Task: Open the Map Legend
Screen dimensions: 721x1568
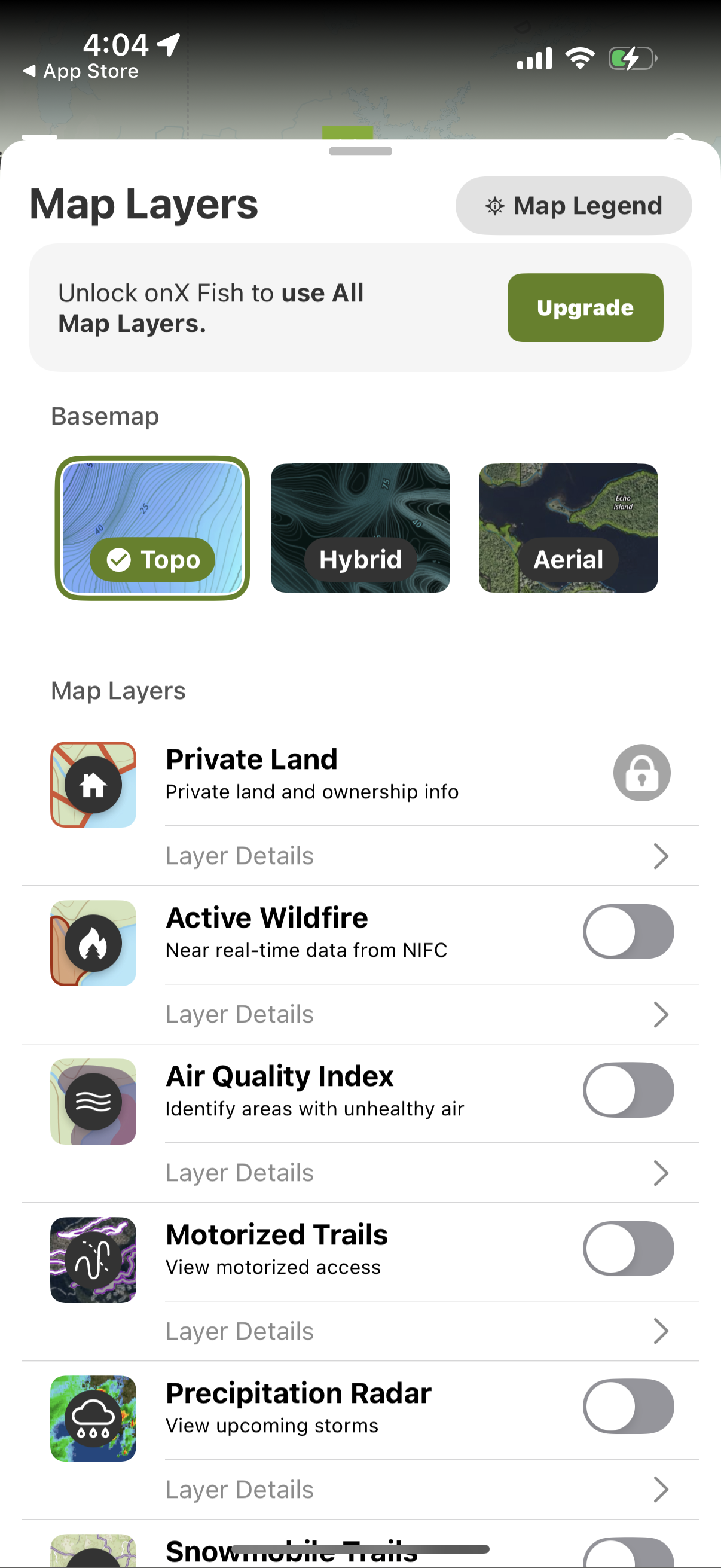Action: 573,206
